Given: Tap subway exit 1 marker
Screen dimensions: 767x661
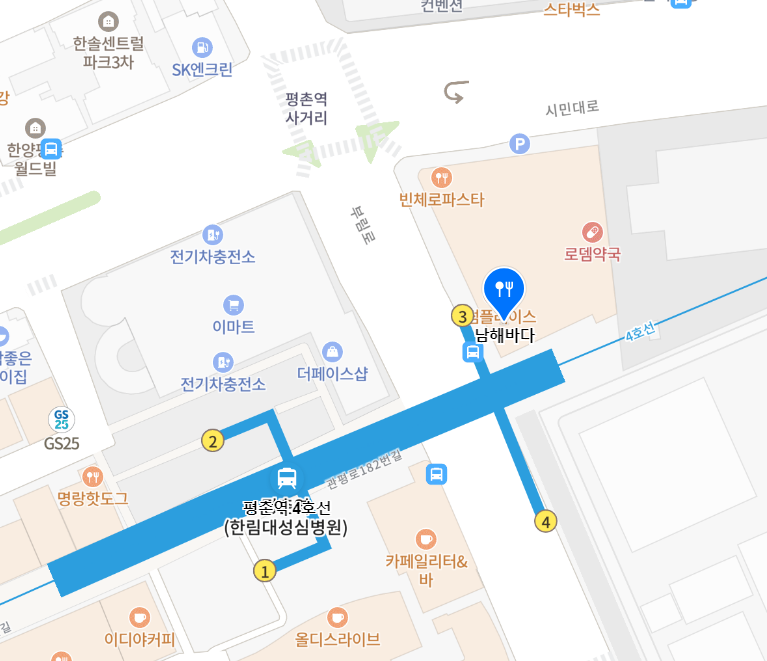Looking at the screenshot, I should point(264,571).
